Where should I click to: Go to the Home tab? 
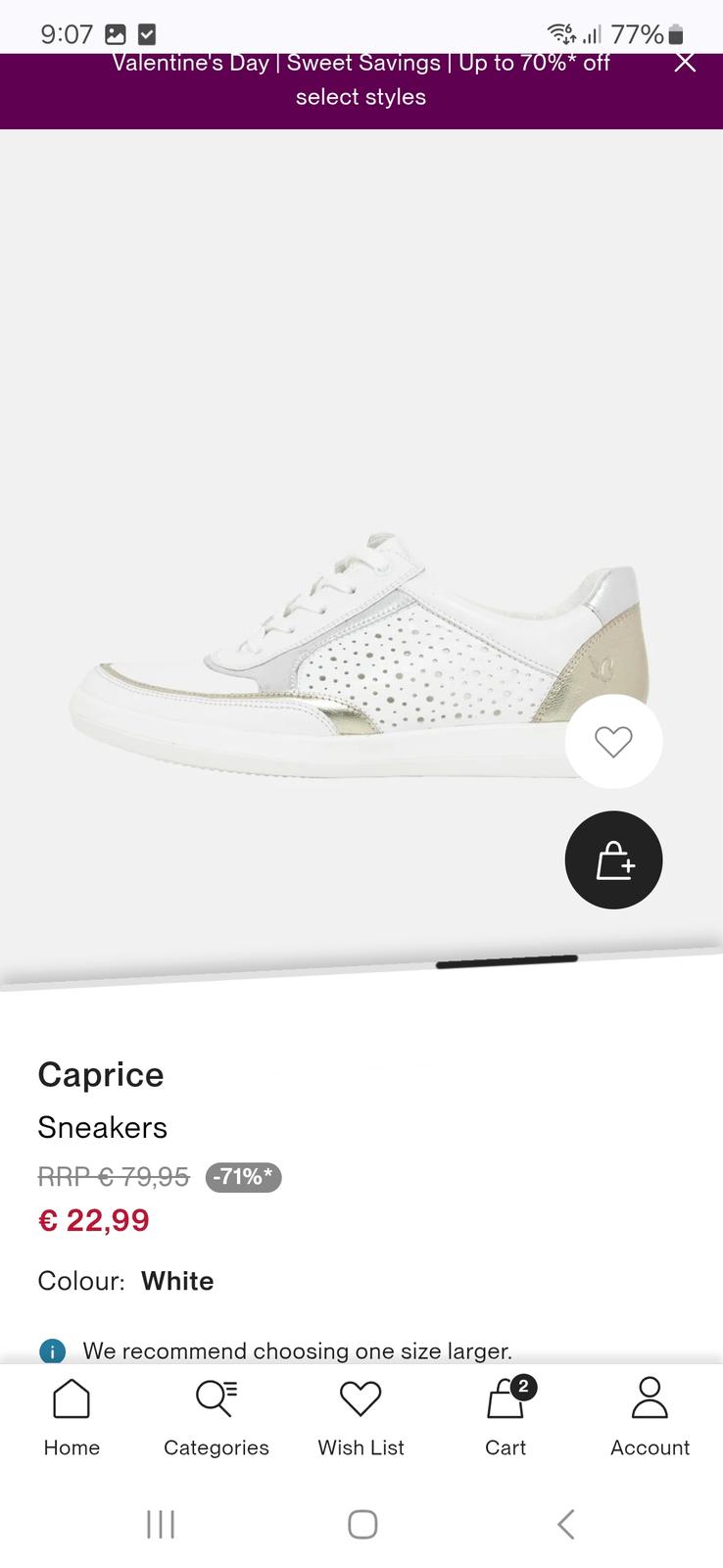tap(72, 1416)
